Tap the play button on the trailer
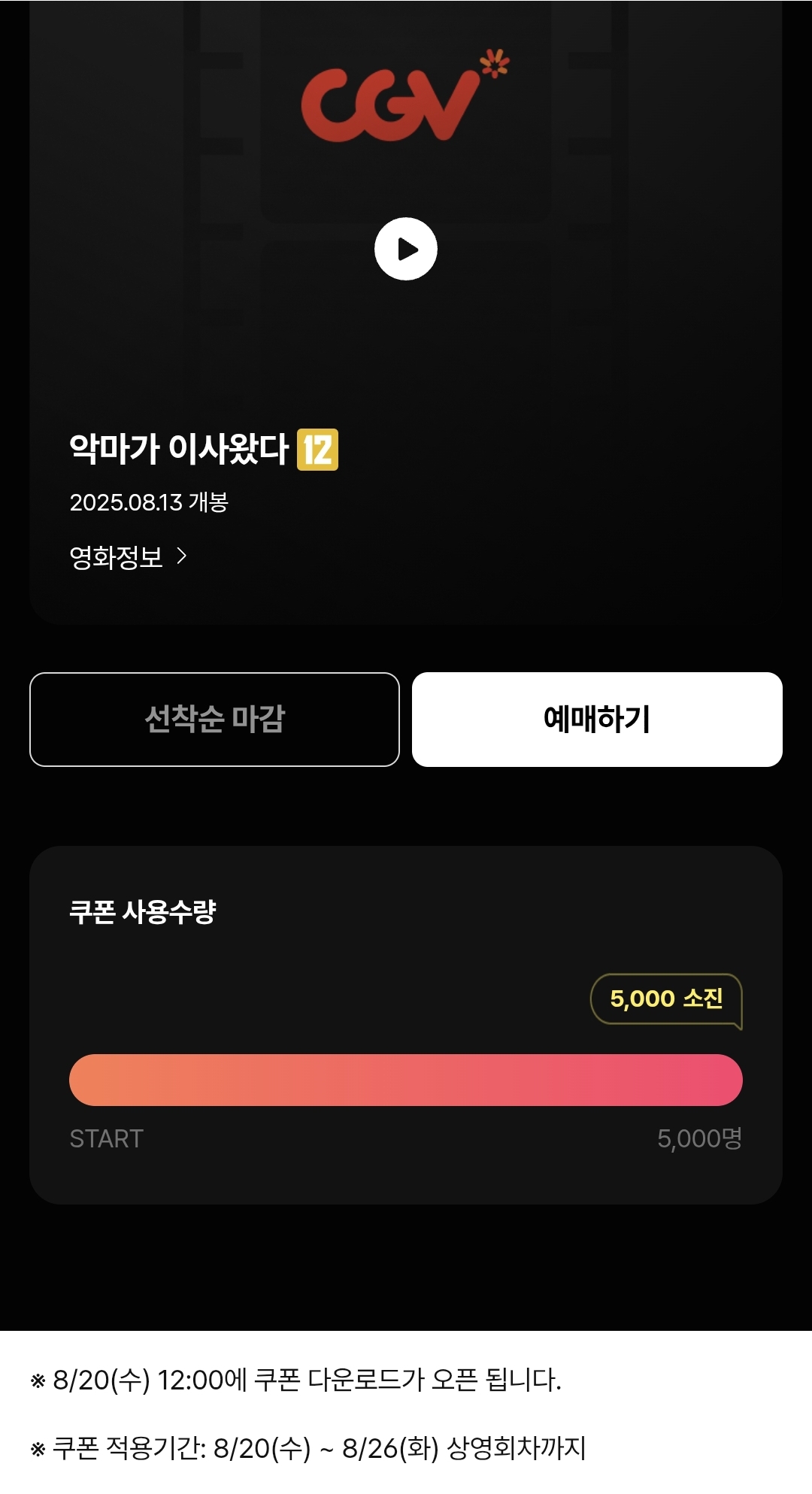 click(x=405, y=249)
